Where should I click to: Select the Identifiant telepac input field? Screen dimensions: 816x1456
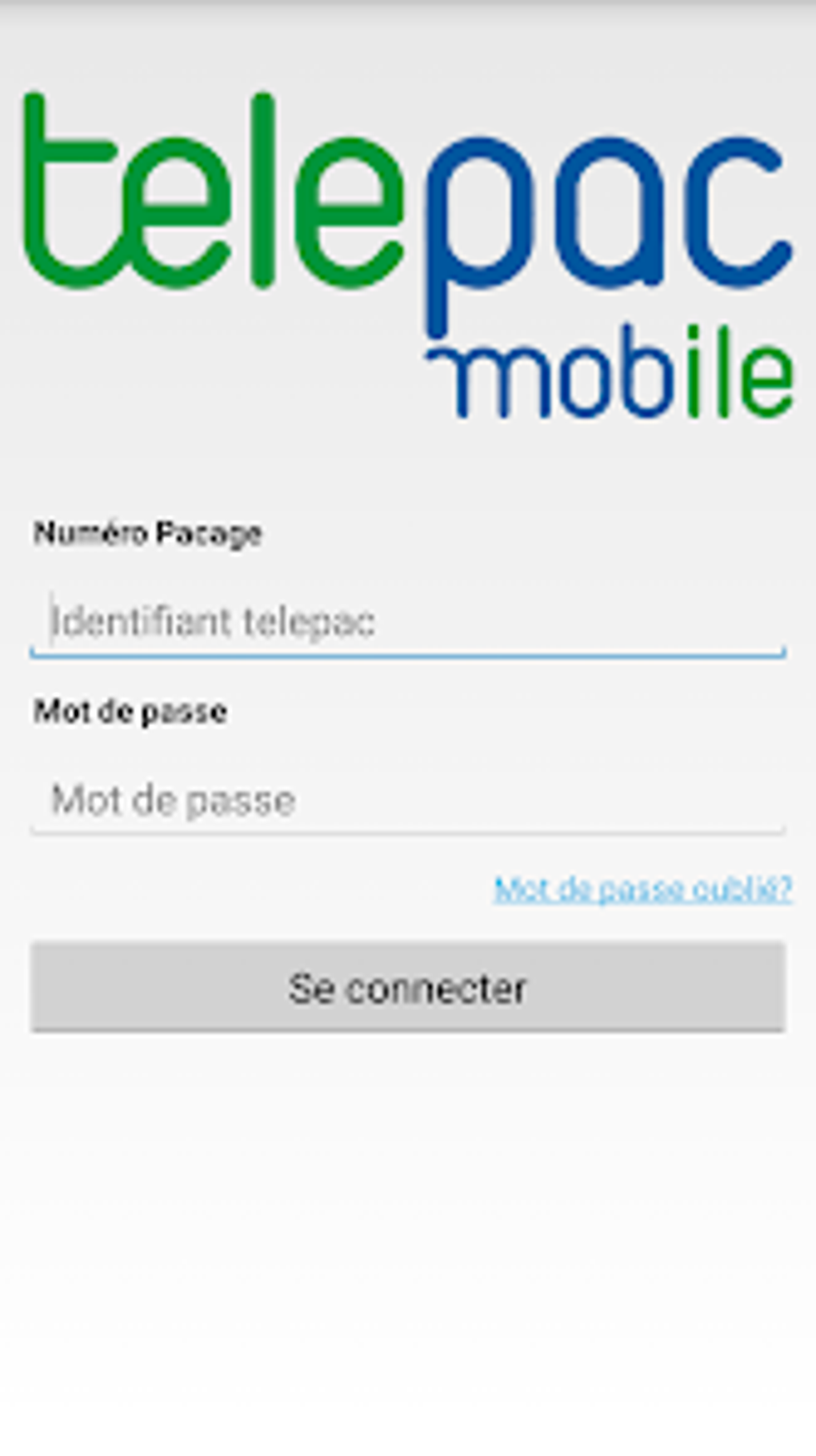408,620
